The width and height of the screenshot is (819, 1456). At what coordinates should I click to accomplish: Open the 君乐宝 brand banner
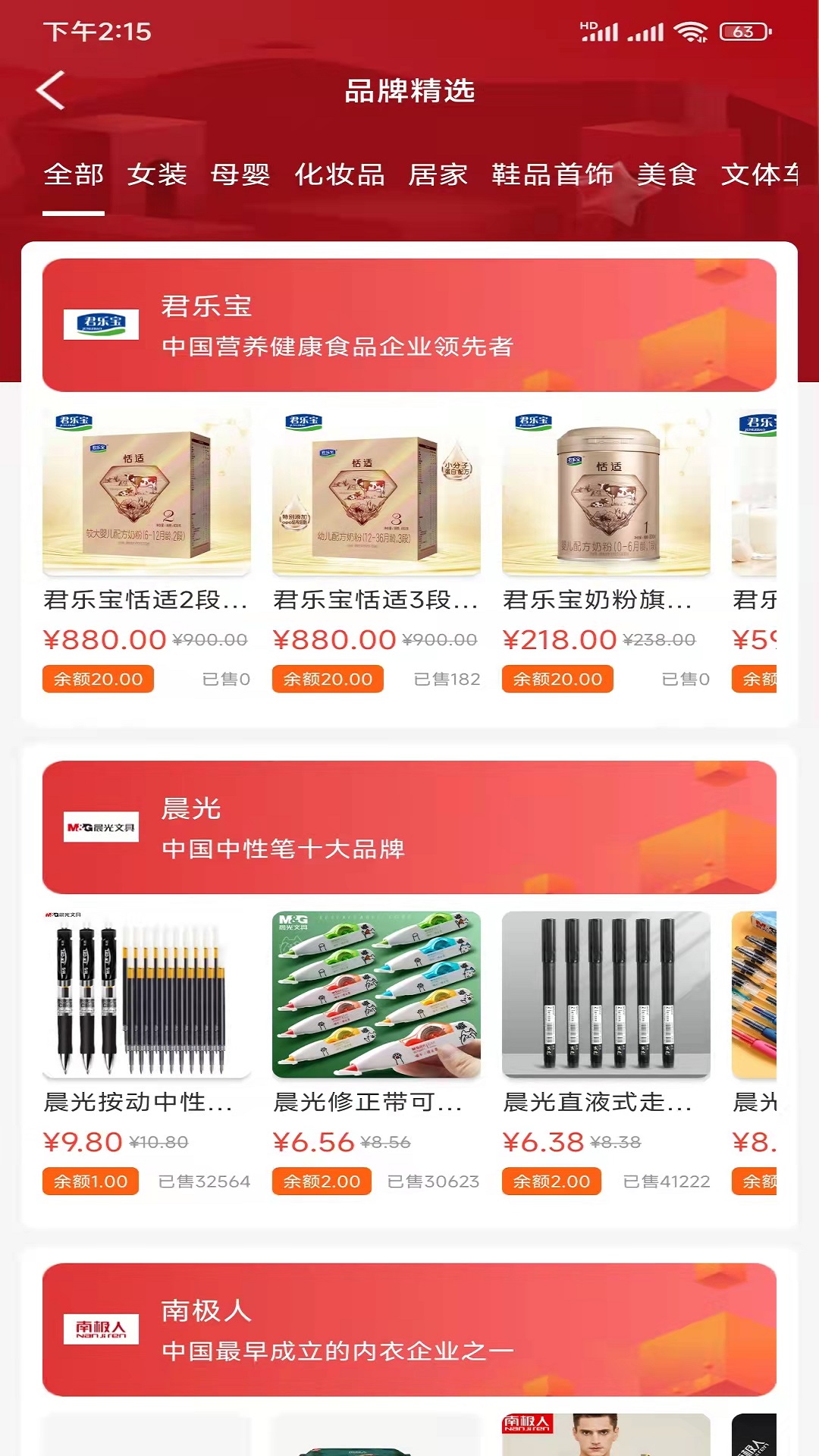(409, 325)
